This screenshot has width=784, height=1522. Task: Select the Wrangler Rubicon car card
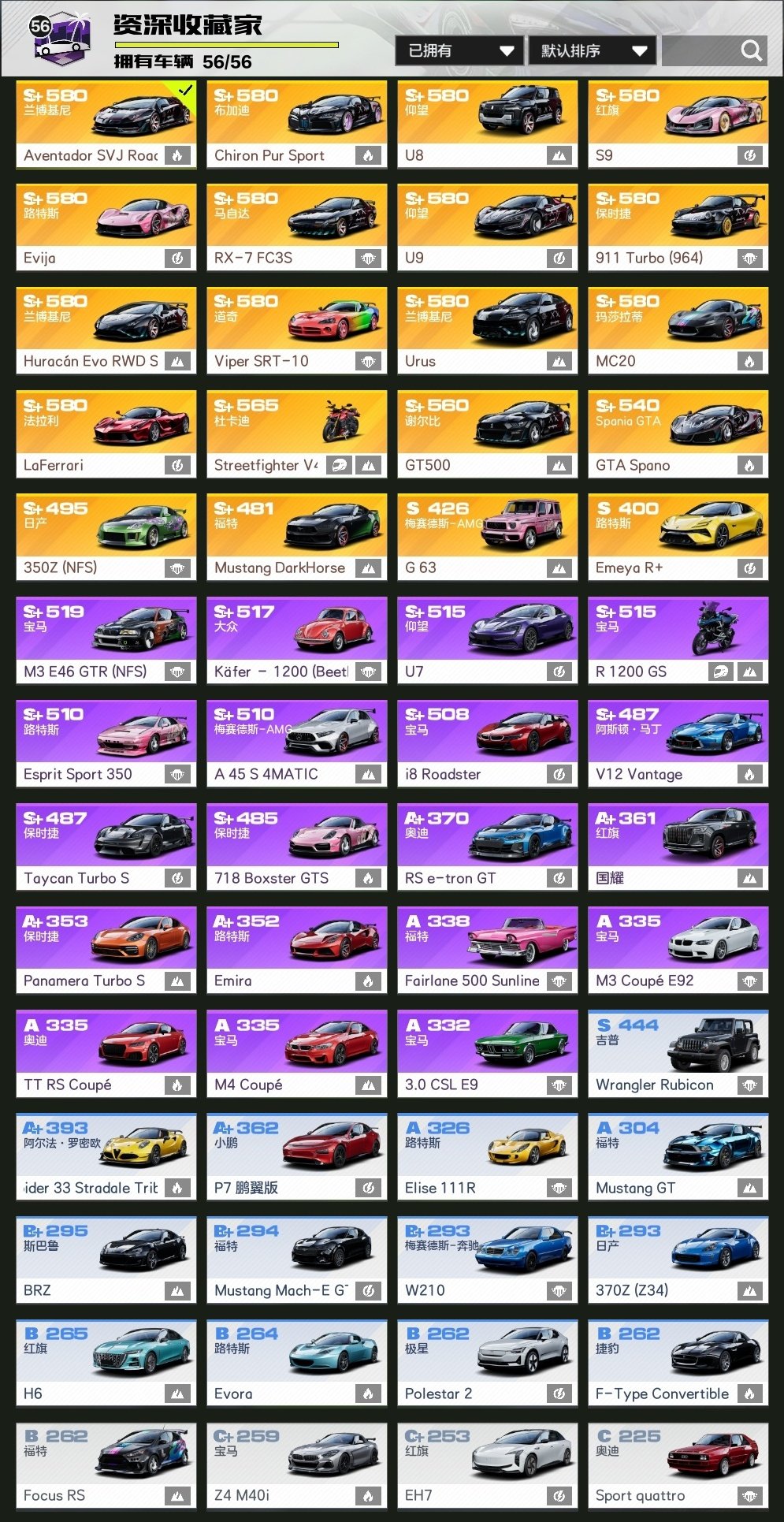678,1053
